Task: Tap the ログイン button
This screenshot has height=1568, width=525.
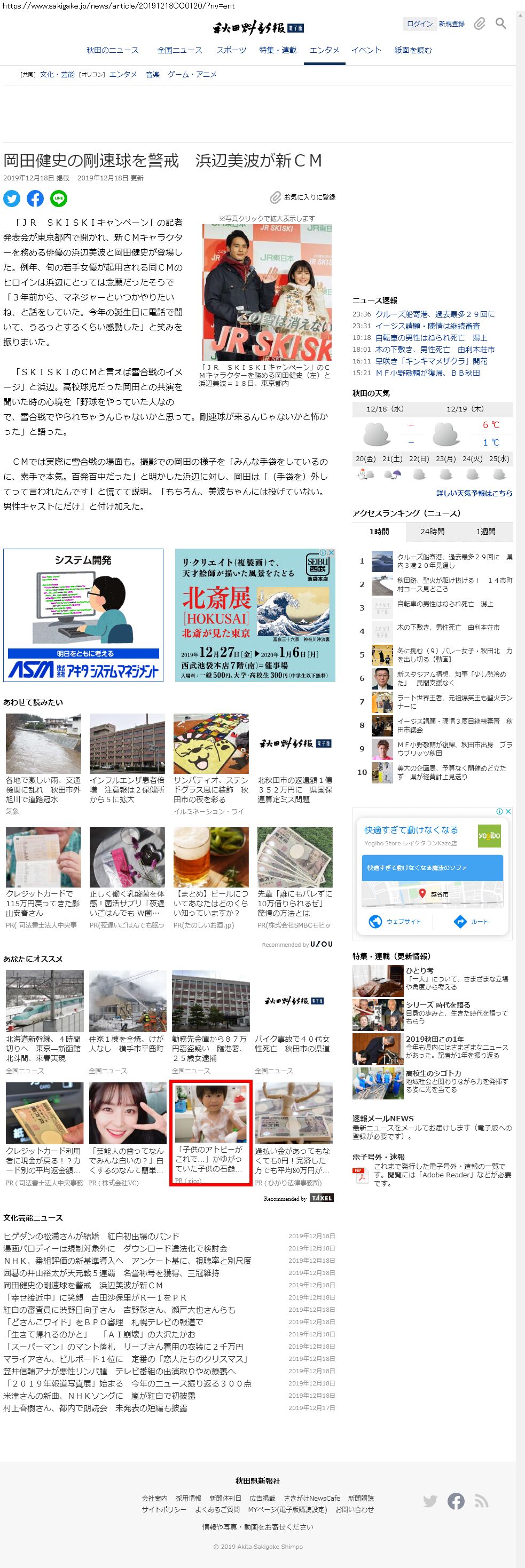Action: click(419, 23)
